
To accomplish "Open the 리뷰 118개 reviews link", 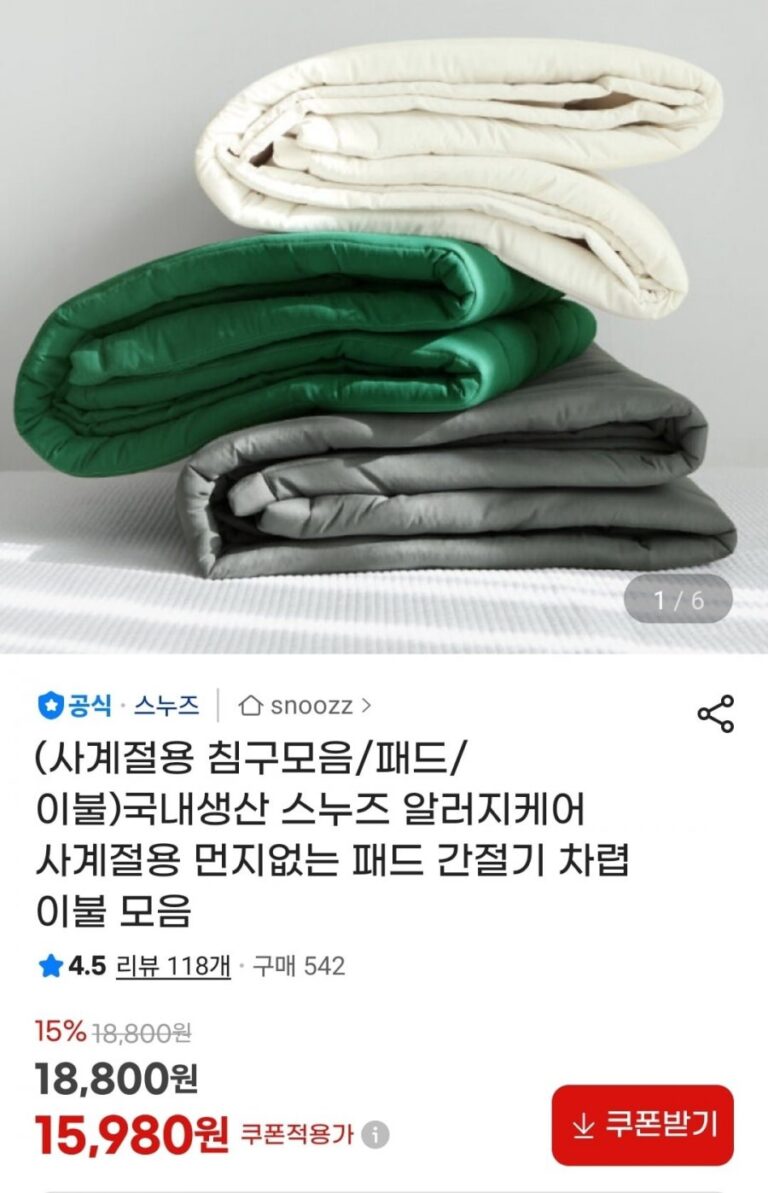I will [174, 965].
